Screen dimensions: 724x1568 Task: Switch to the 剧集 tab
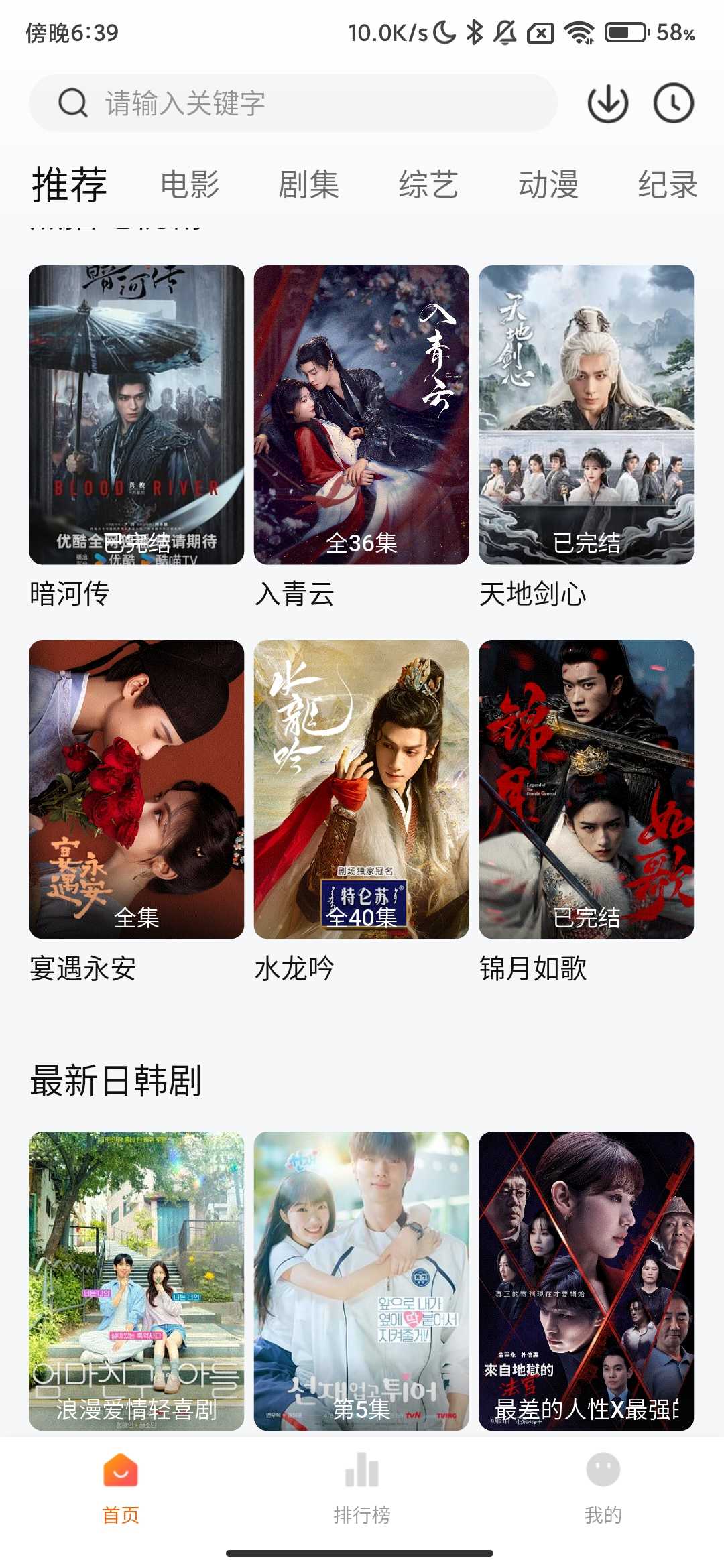coord(308,184)
